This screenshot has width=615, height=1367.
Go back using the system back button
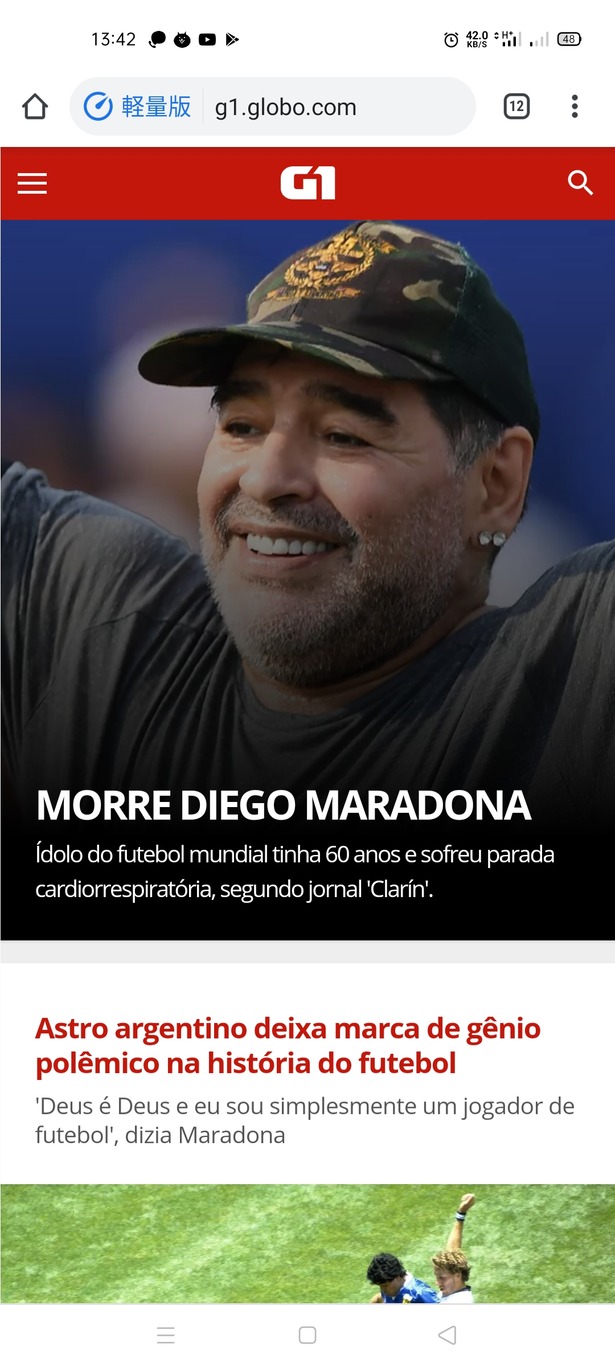coord(448,1335)
